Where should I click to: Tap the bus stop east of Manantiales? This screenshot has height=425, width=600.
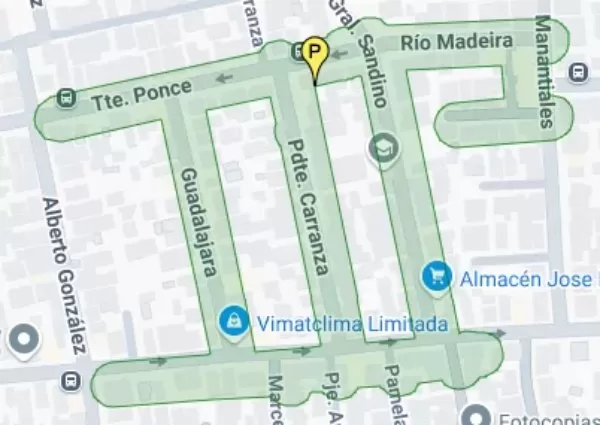pos(577,72)
